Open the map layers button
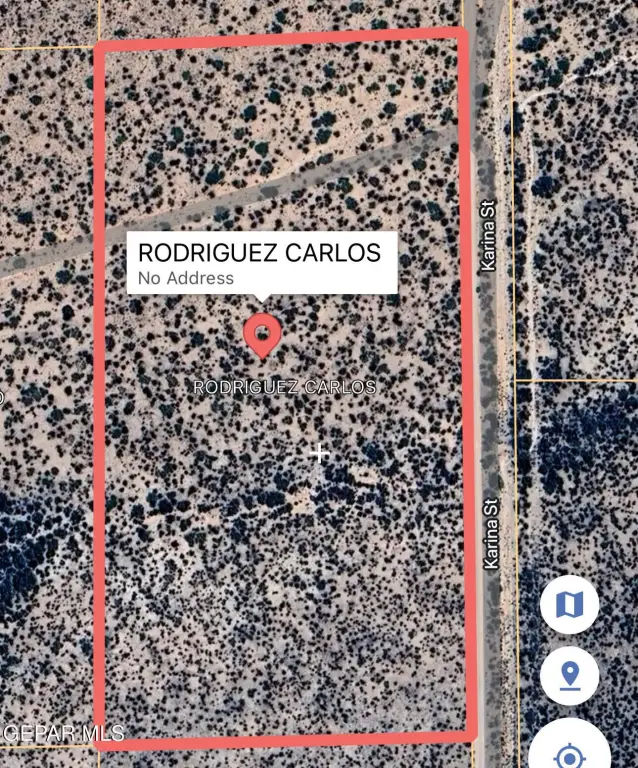This screenshot has width=638, height=768. click(570, 603)
